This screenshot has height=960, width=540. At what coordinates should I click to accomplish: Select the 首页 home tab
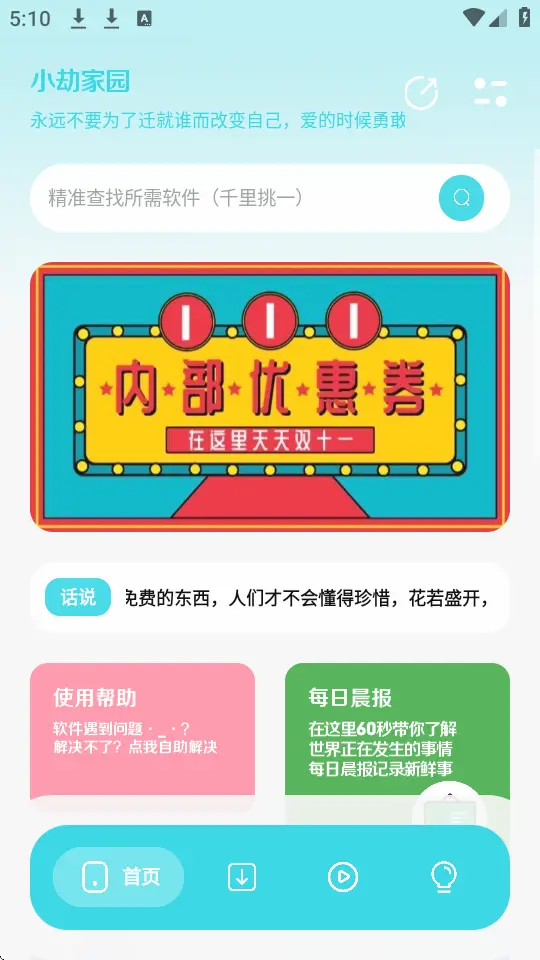(x=118, y=877)
